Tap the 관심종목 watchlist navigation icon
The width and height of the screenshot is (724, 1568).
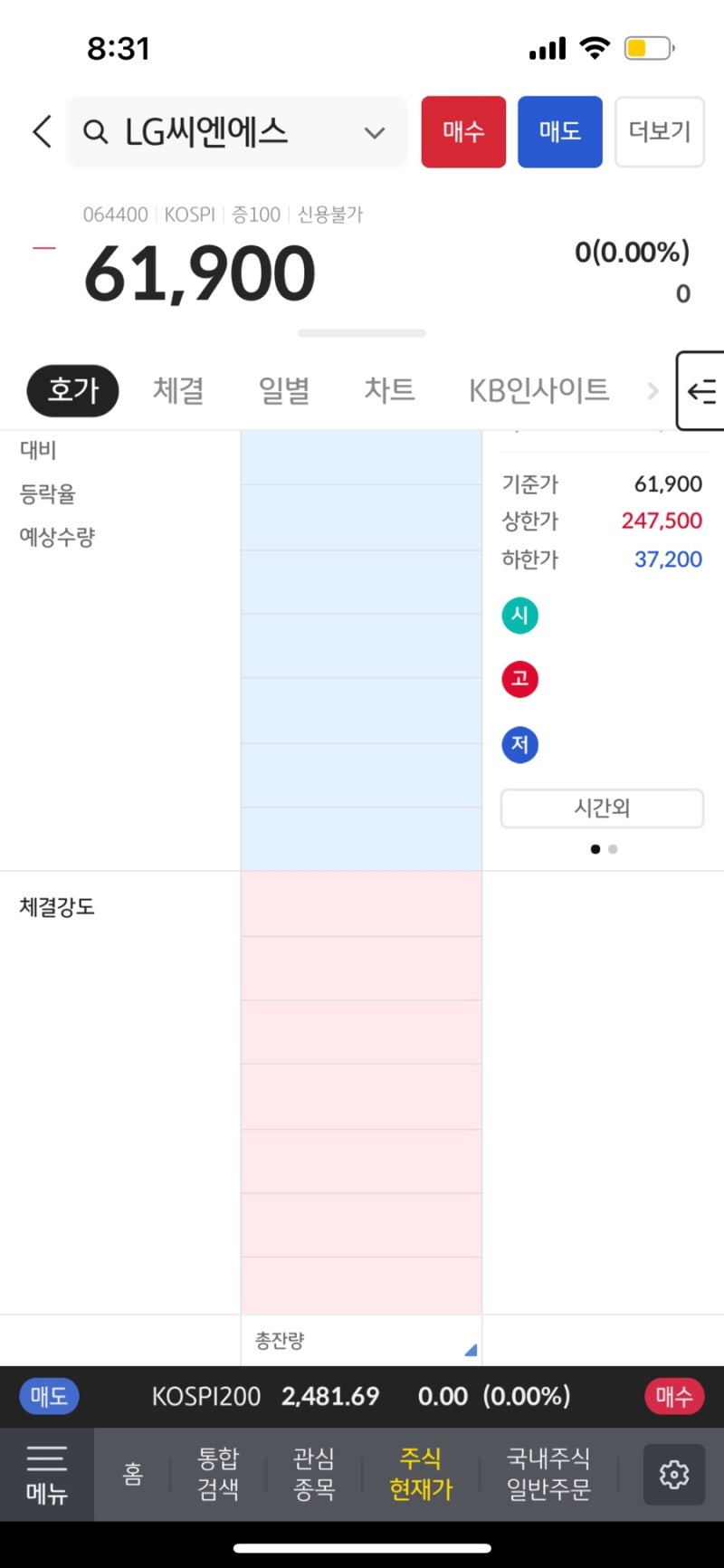pyautogui.click(x=312, y=1473)
